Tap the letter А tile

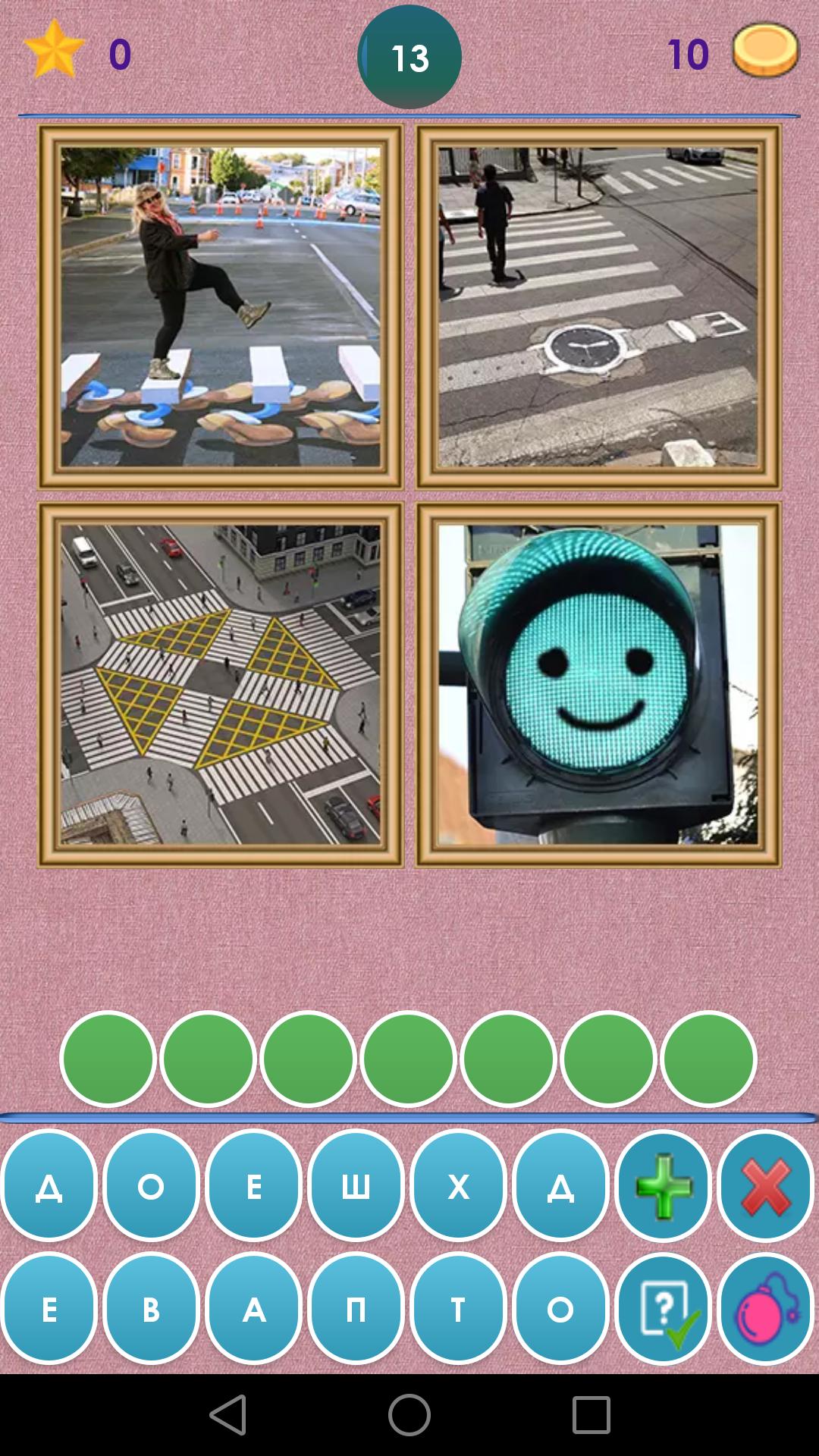(x=253, y=1309)
